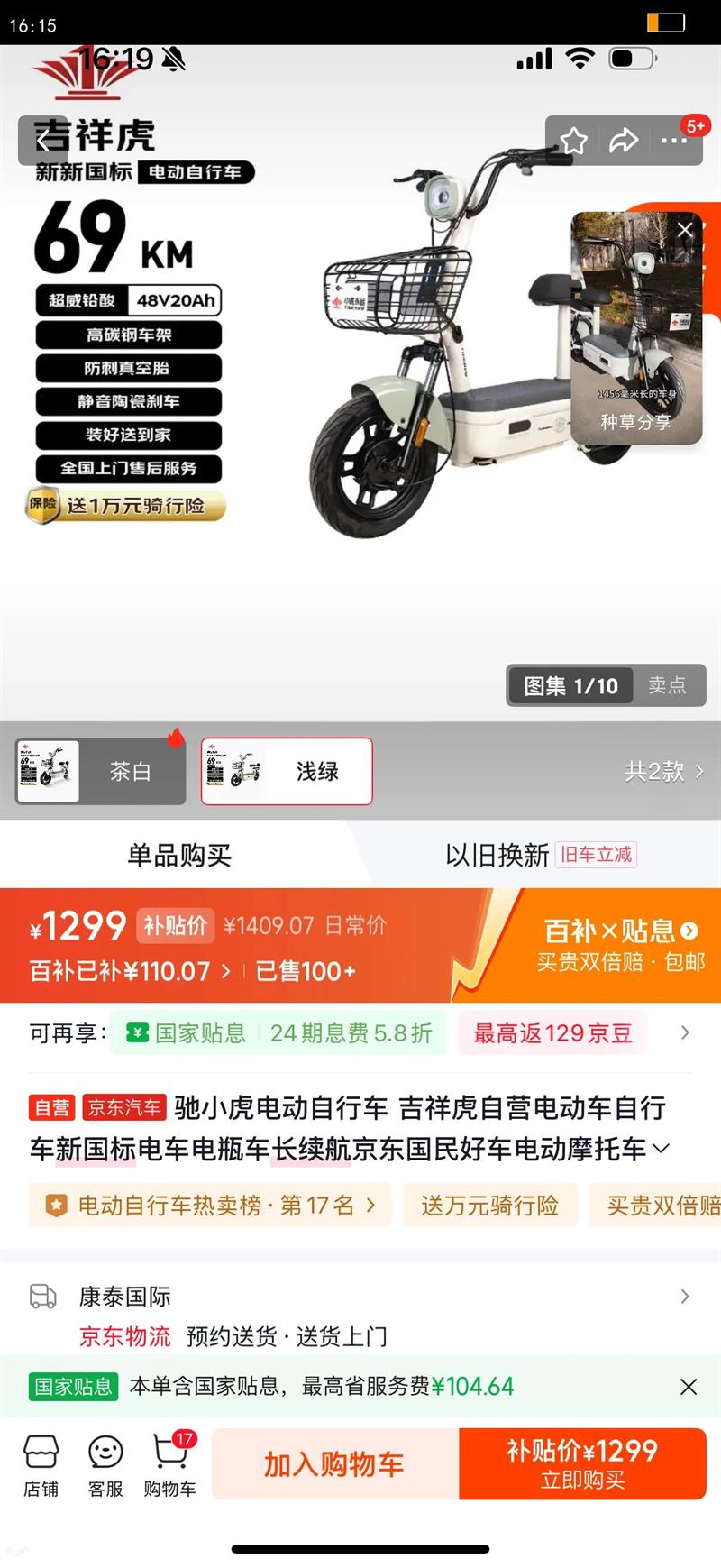Open the more options (...) icon
Viewport: 721px width, 1568px height.
click(672, 141)
